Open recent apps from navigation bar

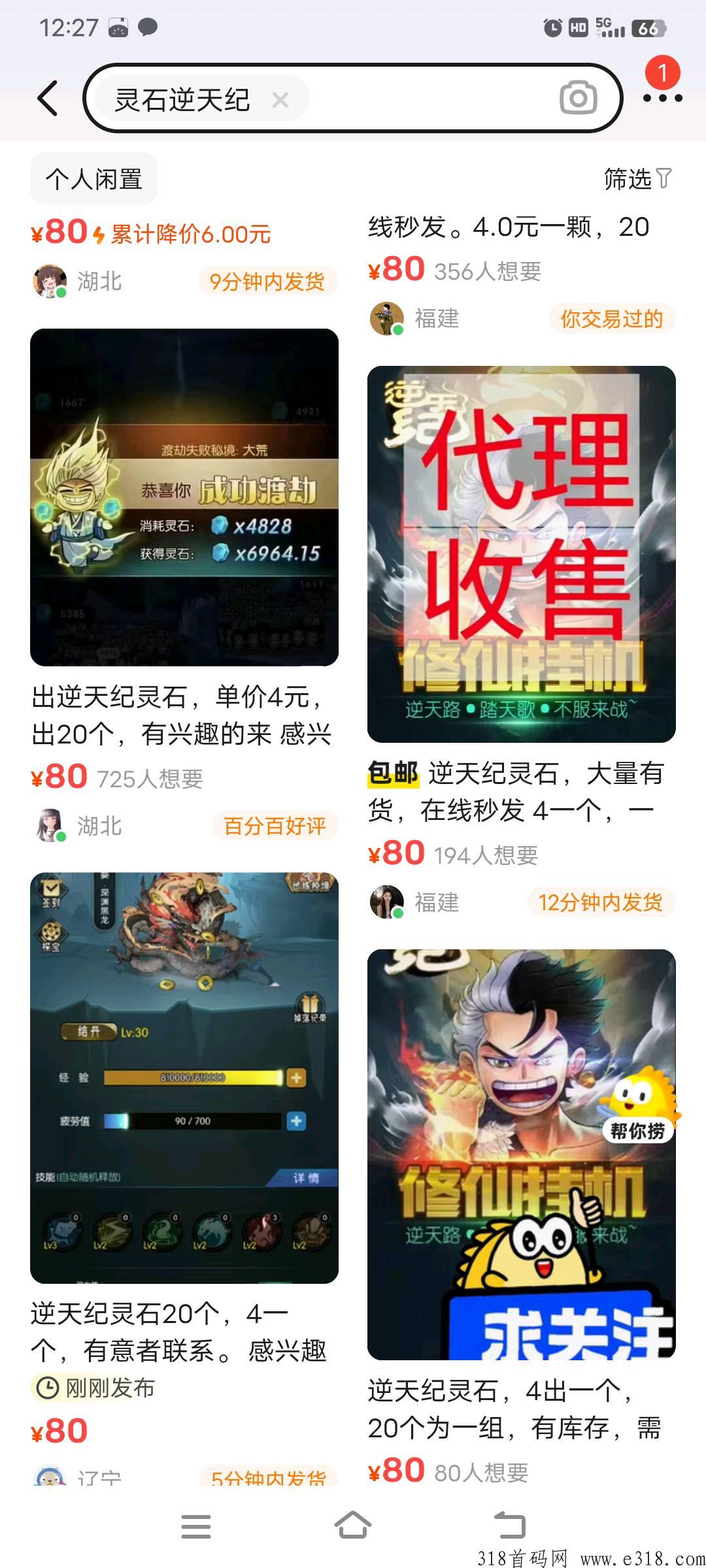pos(195,1526)
